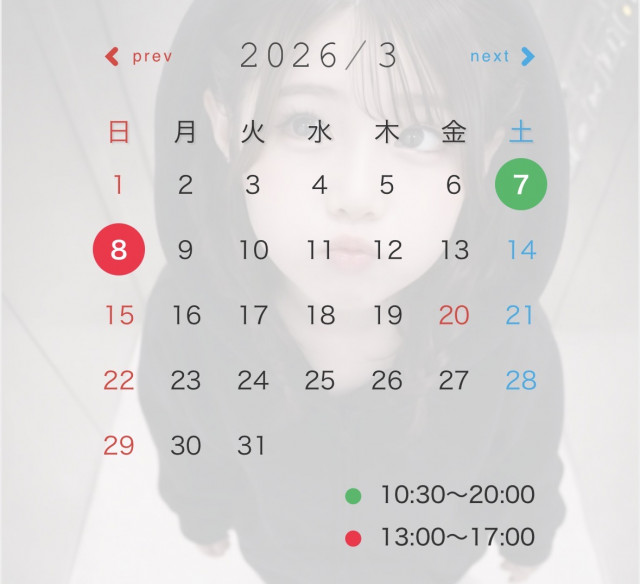Select the red-highlighted date 8
The width and height of the screenshot is (640, 584).
(119, 250)
